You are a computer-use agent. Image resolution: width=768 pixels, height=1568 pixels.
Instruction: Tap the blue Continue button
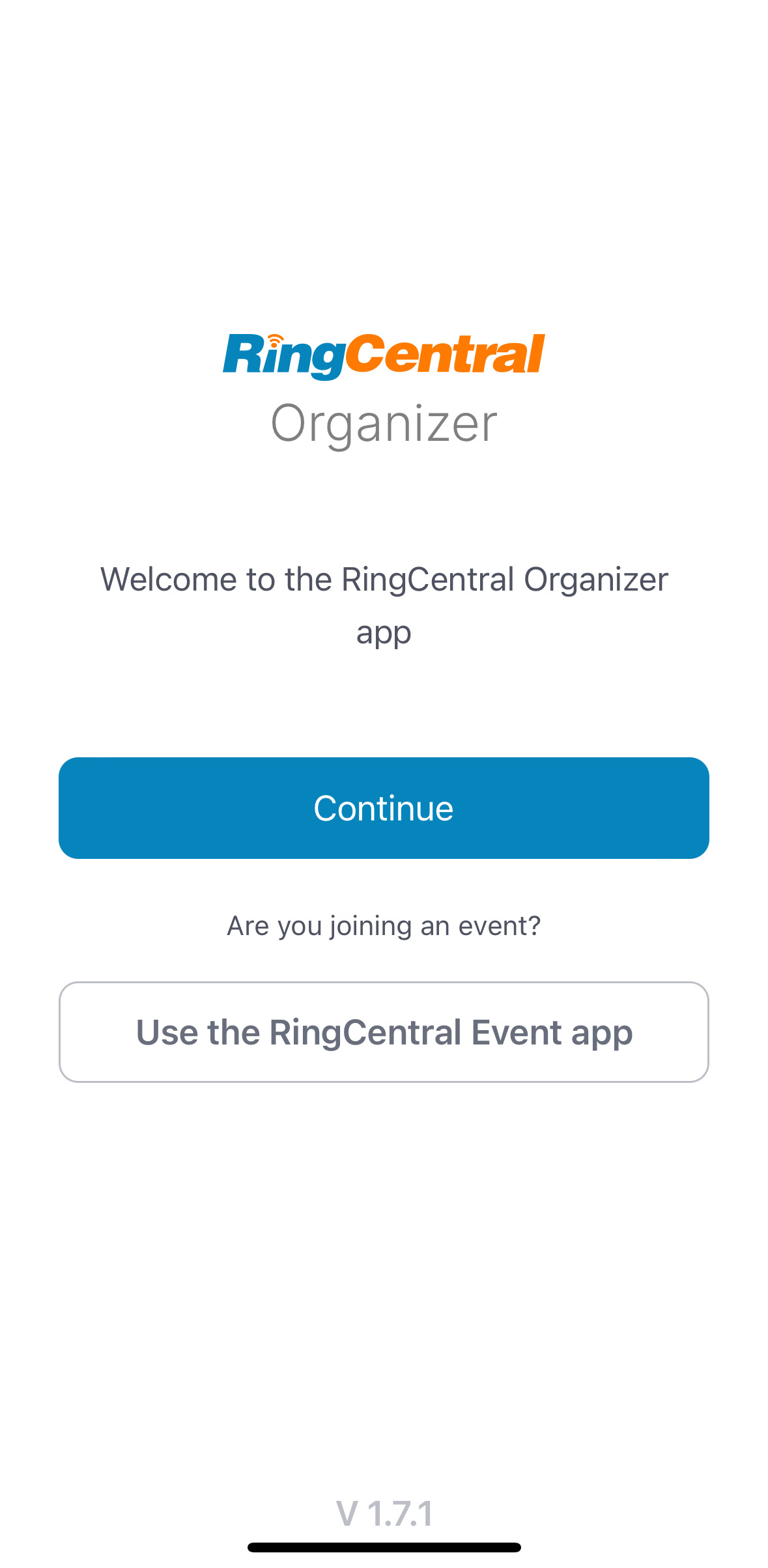tap(384, 808)
